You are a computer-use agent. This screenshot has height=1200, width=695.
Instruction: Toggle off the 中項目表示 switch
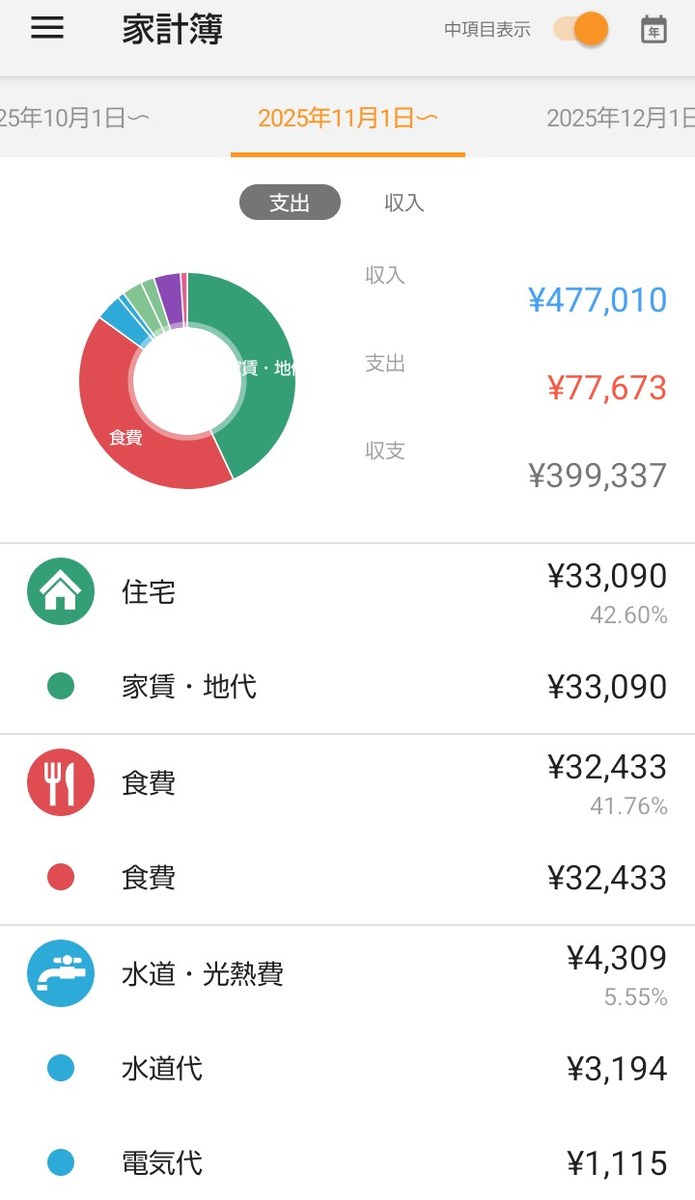[581, 29]
